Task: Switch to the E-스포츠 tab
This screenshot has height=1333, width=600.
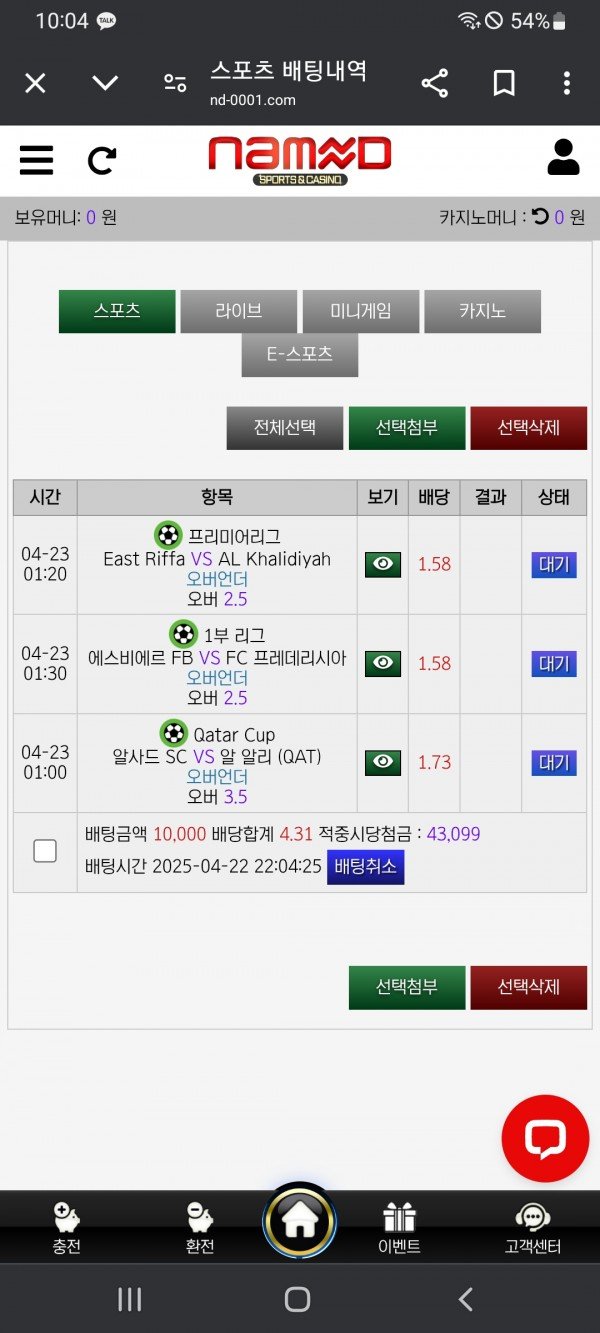Action: click(x=300, y=355)
